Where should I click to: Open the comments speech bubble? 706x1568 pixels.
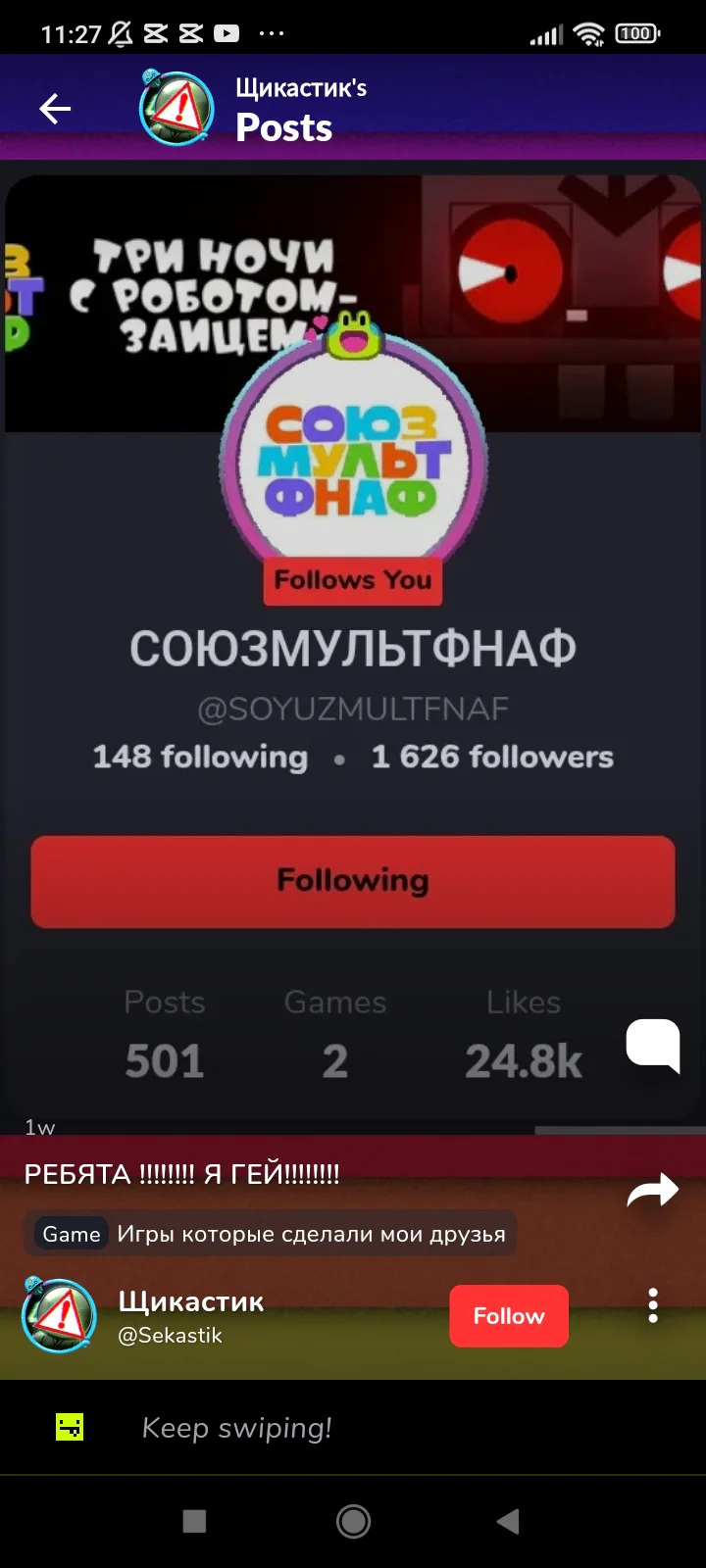(x=653, y=1045)
